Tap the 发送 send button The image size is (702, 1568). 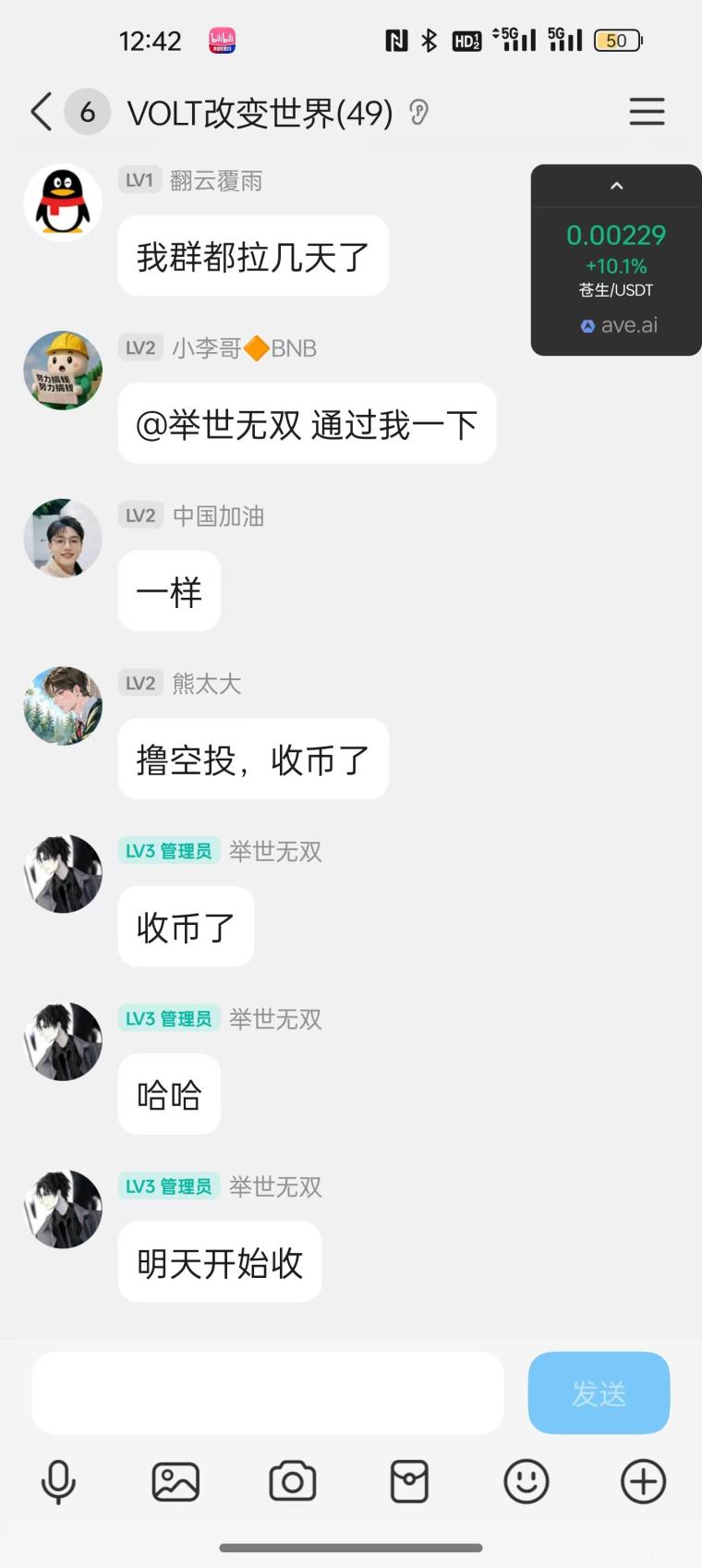[599, 1392]
